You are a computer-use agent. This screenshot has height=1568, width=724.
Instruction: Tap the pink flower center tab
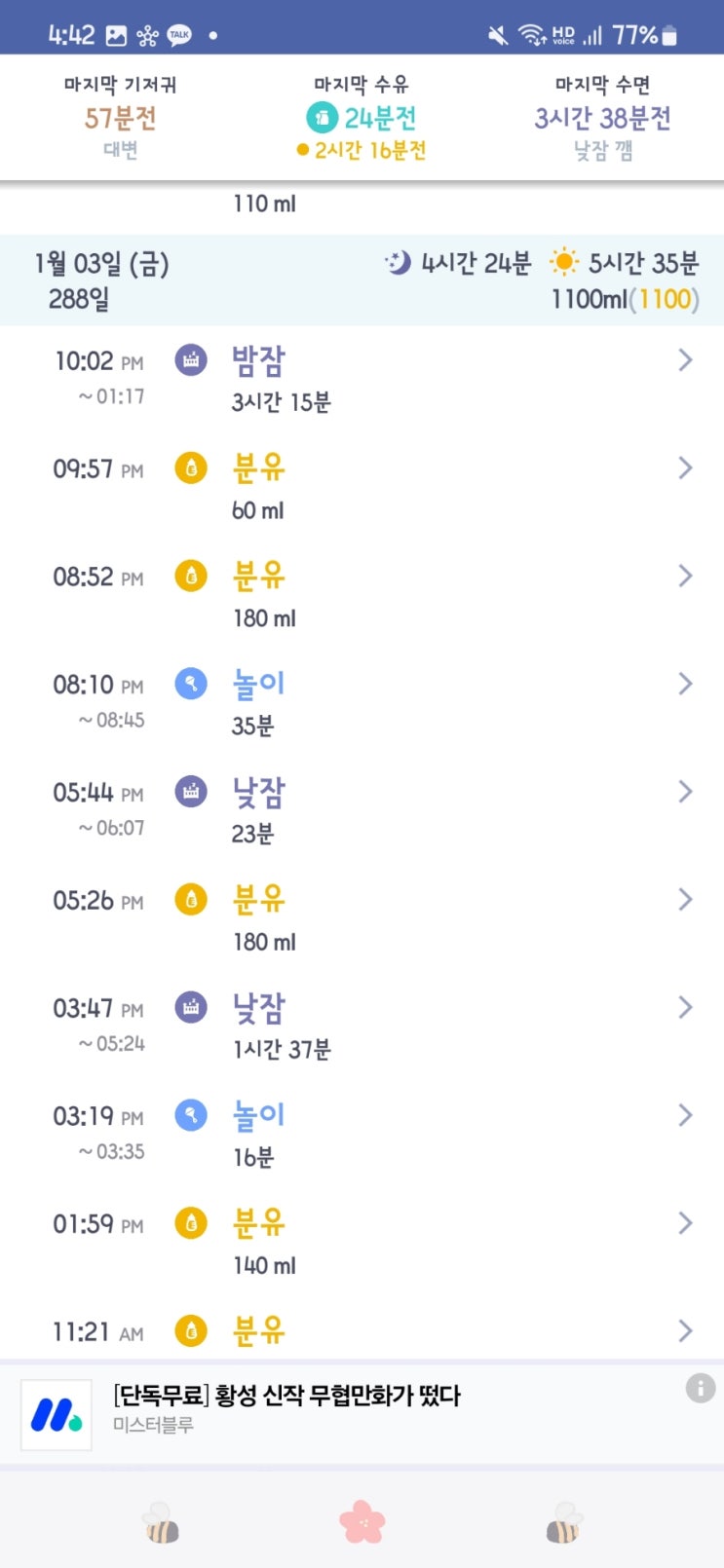(x=362, y=1522)
